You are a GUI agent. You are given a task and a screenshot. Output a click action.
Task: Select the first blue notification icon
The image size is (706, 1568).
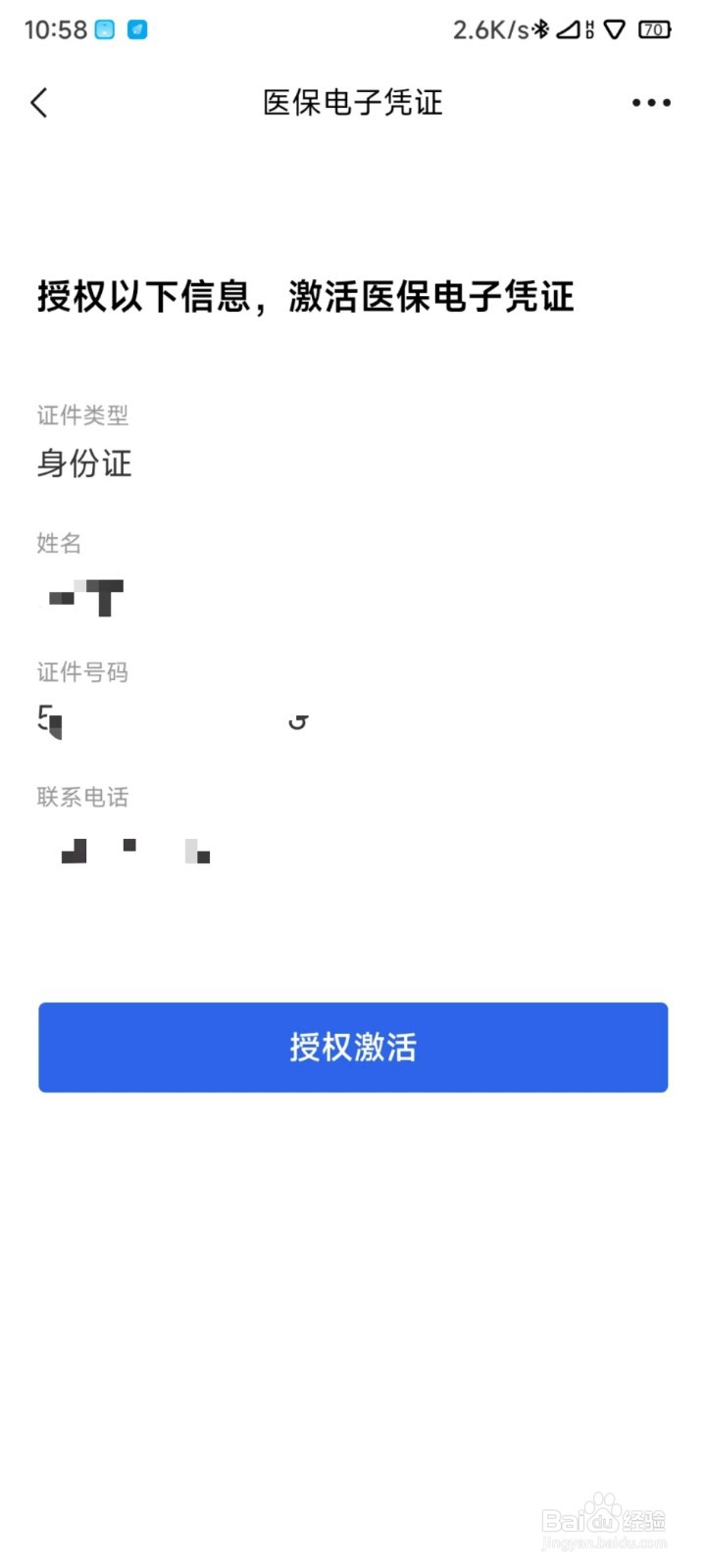(103, 30)
